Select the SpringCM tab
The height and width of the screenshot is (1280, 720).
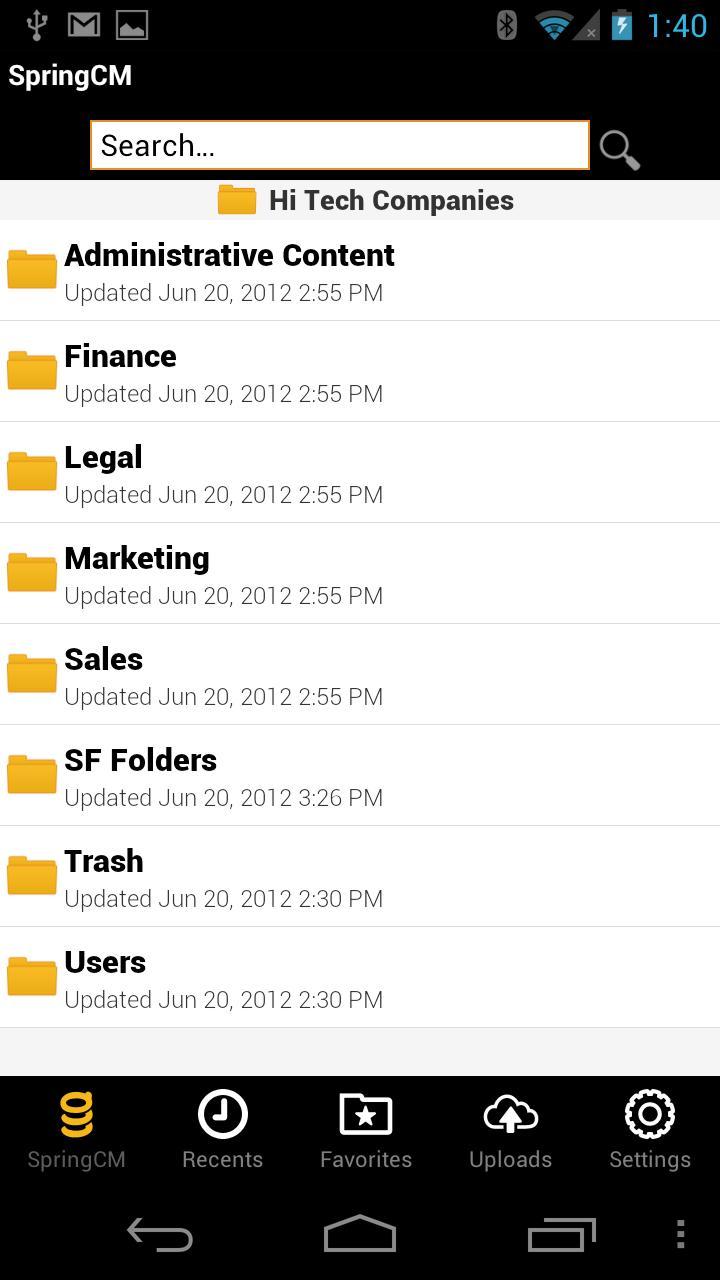coord(76,1131)
